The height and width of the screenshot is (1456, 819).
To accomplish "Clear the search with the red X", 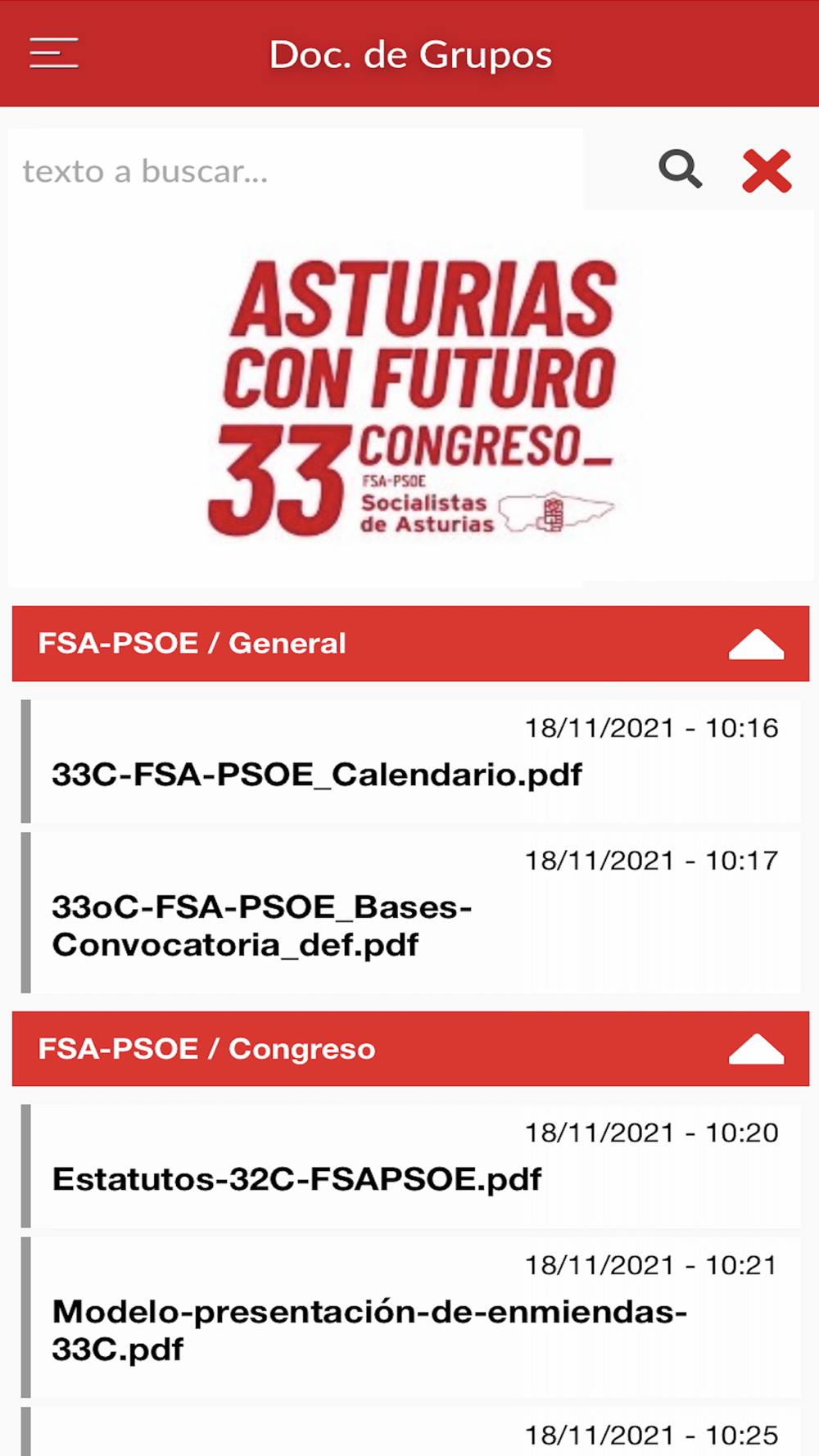I will tap(767, 170).
